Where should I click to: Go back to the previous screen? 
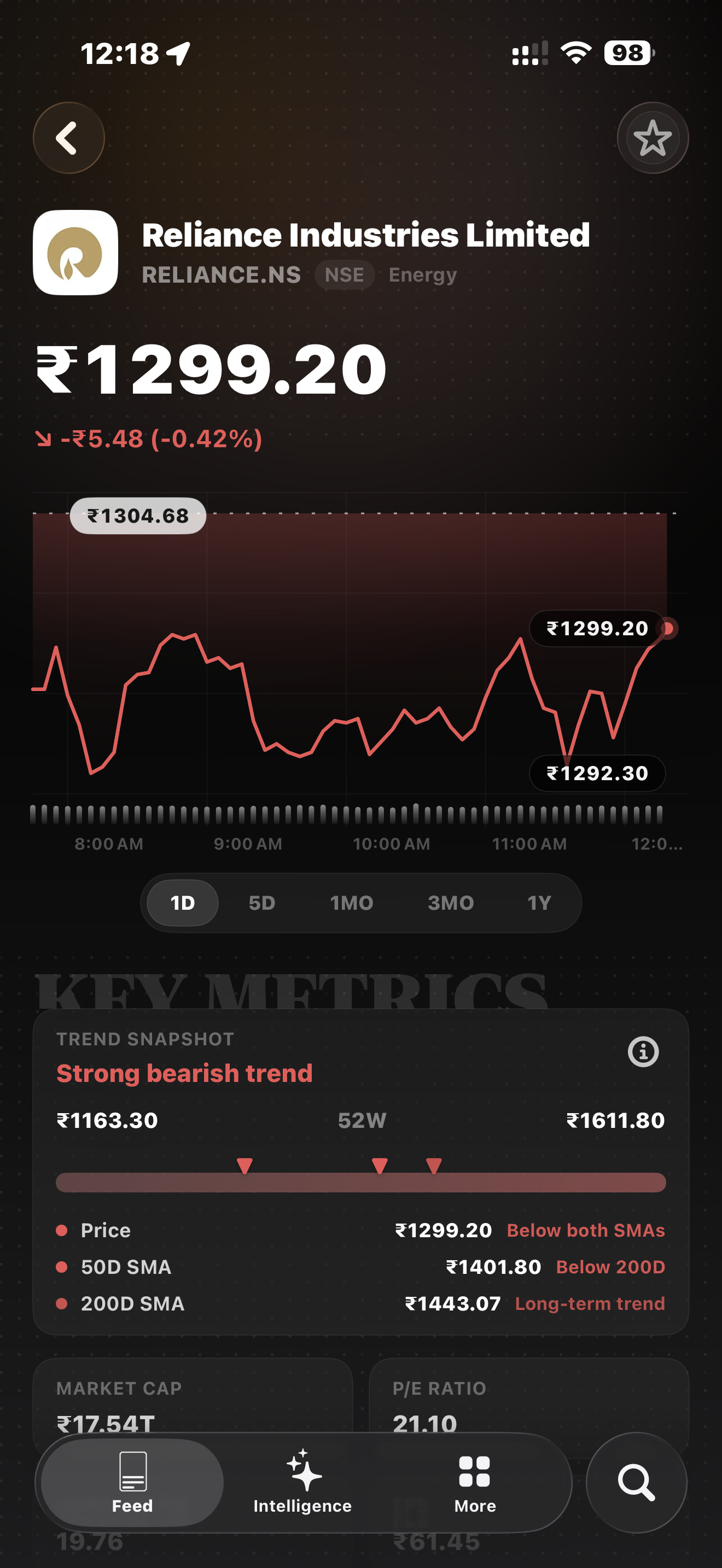click(68, 138)
